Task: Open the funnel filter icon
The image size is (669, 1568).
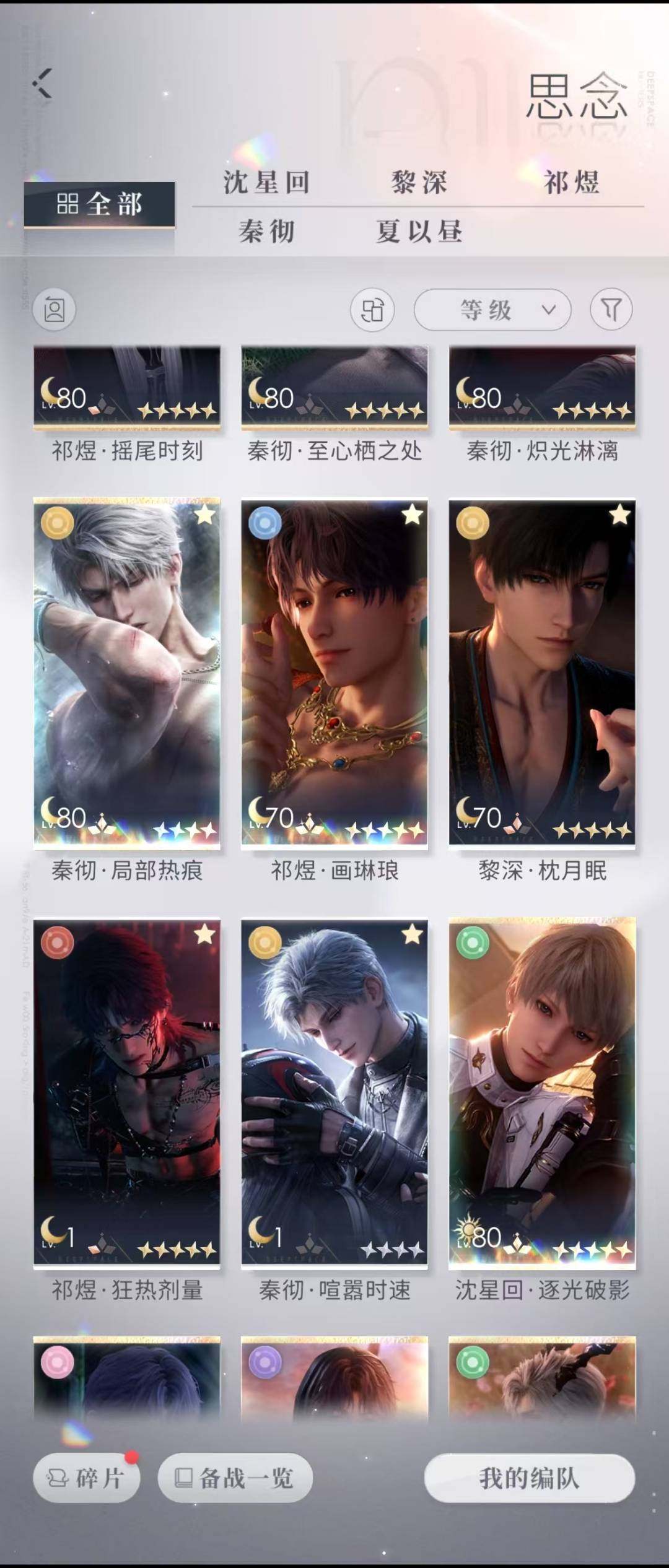Action: pyautogui.click(x=611, y=309)
